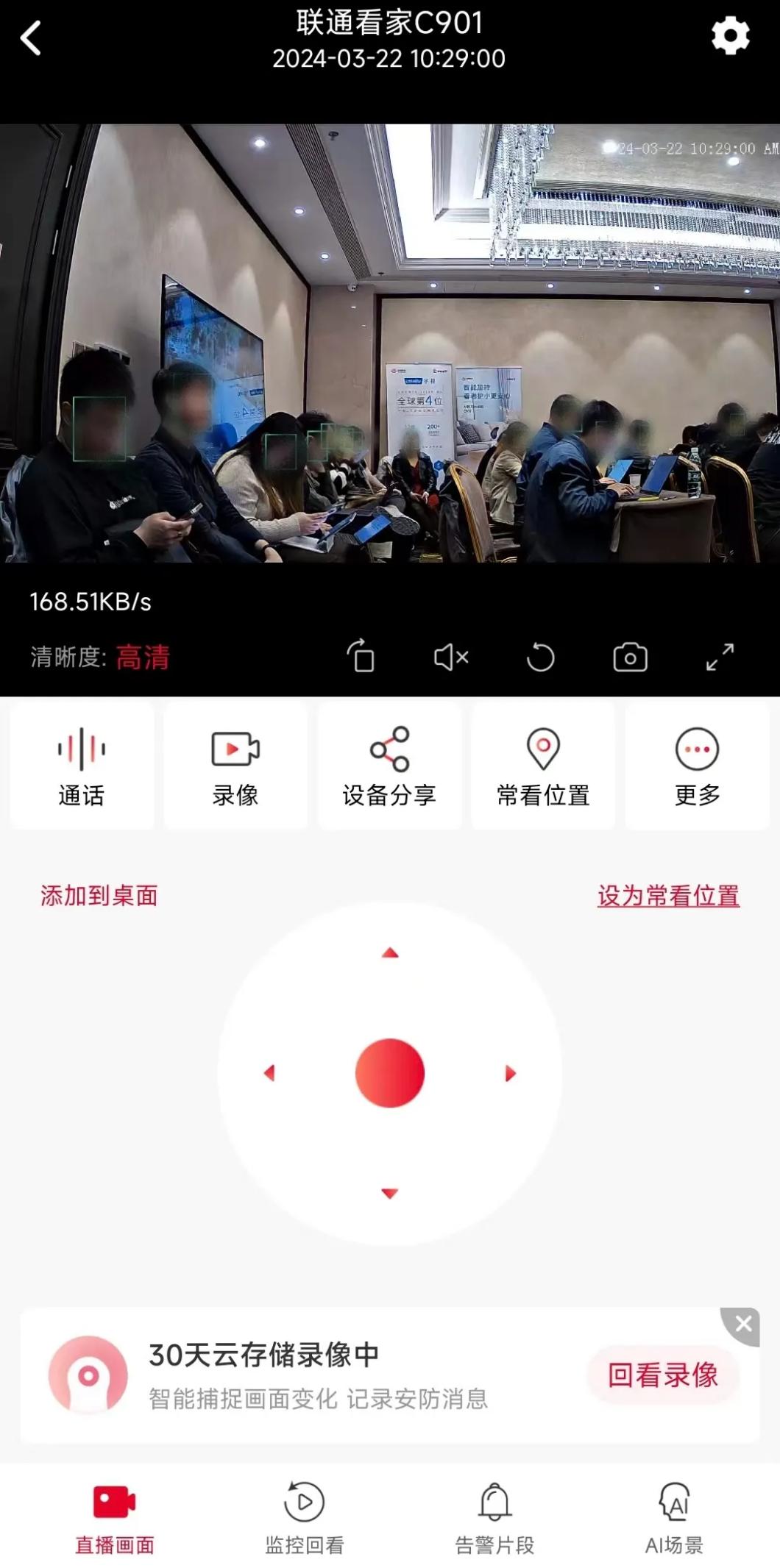This screenshot has height=1568, width=780.
Task: Pan the camera right with the arrow
Action: coord(510,1074)
